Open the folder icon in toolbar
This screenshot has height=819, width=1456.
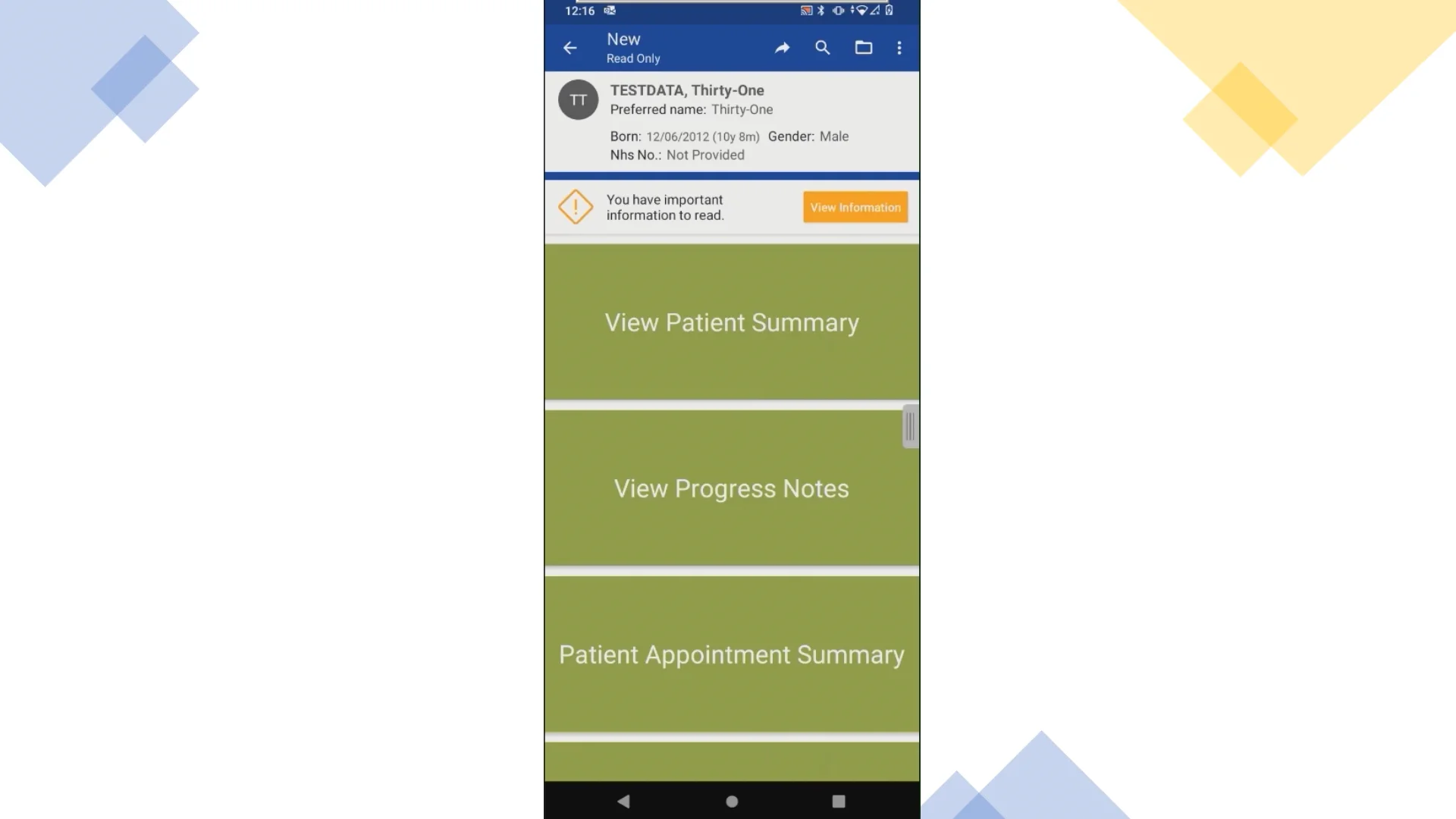(863, 48)
